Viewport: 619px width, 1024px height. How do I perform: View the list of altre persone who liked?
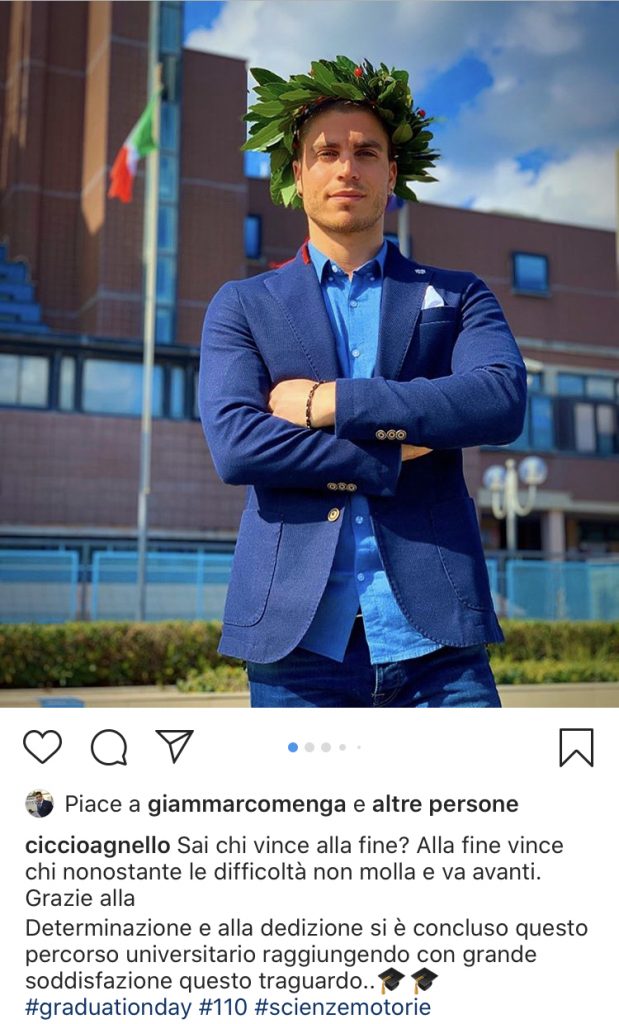coord(445,804)
